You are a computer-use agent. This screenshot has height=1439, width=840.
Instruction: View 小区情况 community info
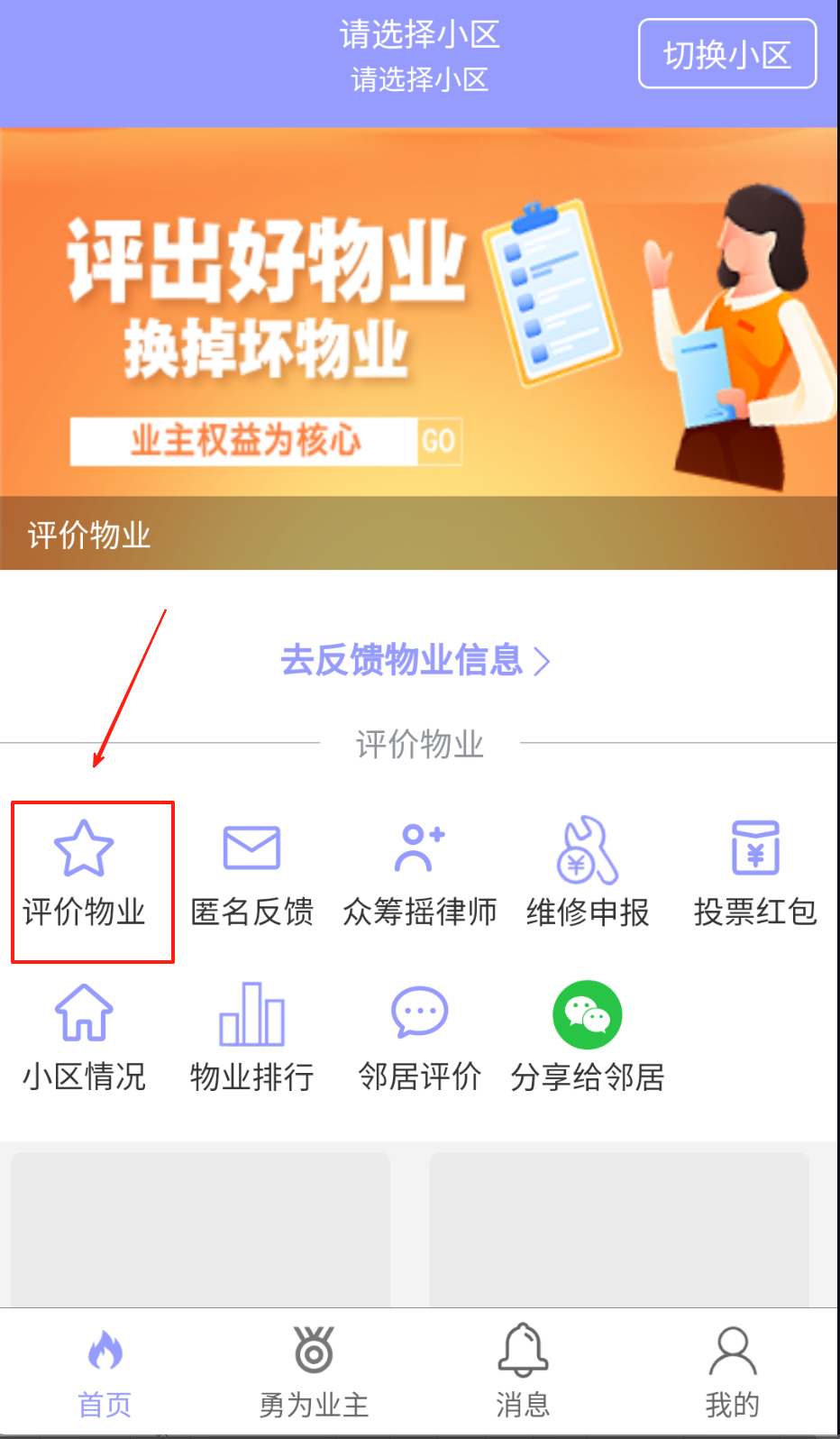tap(84, 1037)
